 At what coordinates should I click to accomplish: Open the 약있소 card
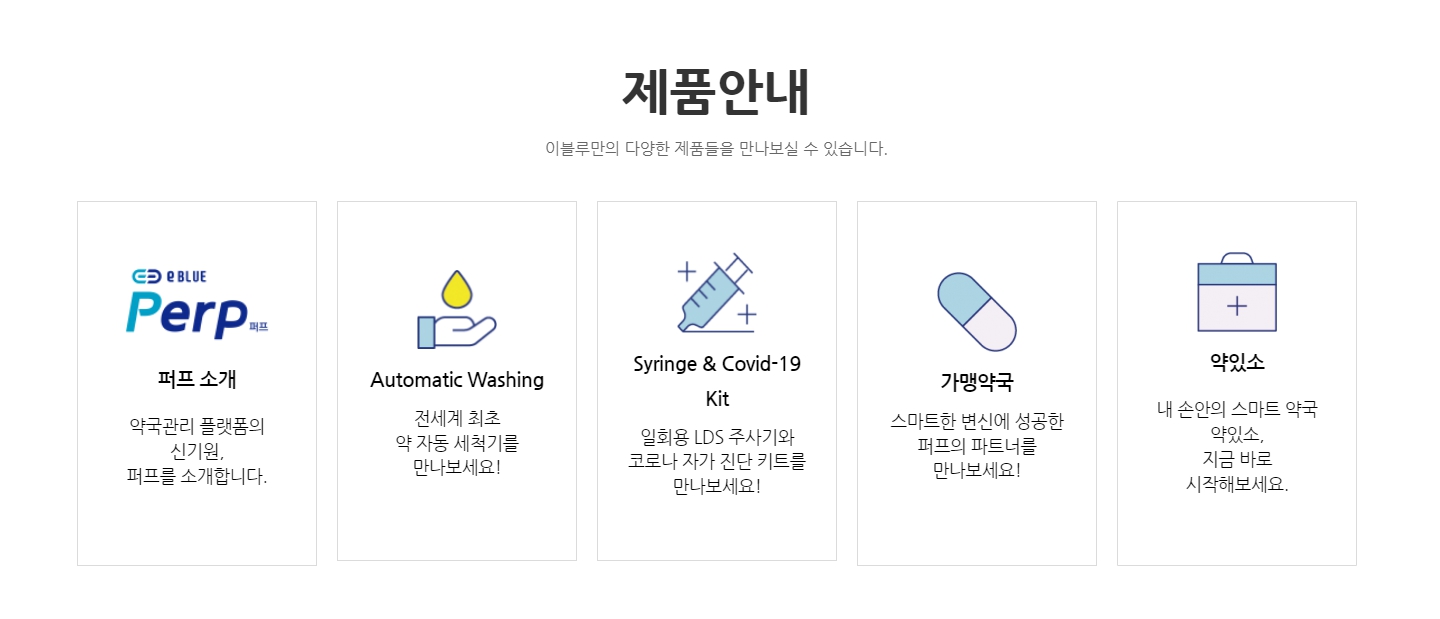(1237, 363)
